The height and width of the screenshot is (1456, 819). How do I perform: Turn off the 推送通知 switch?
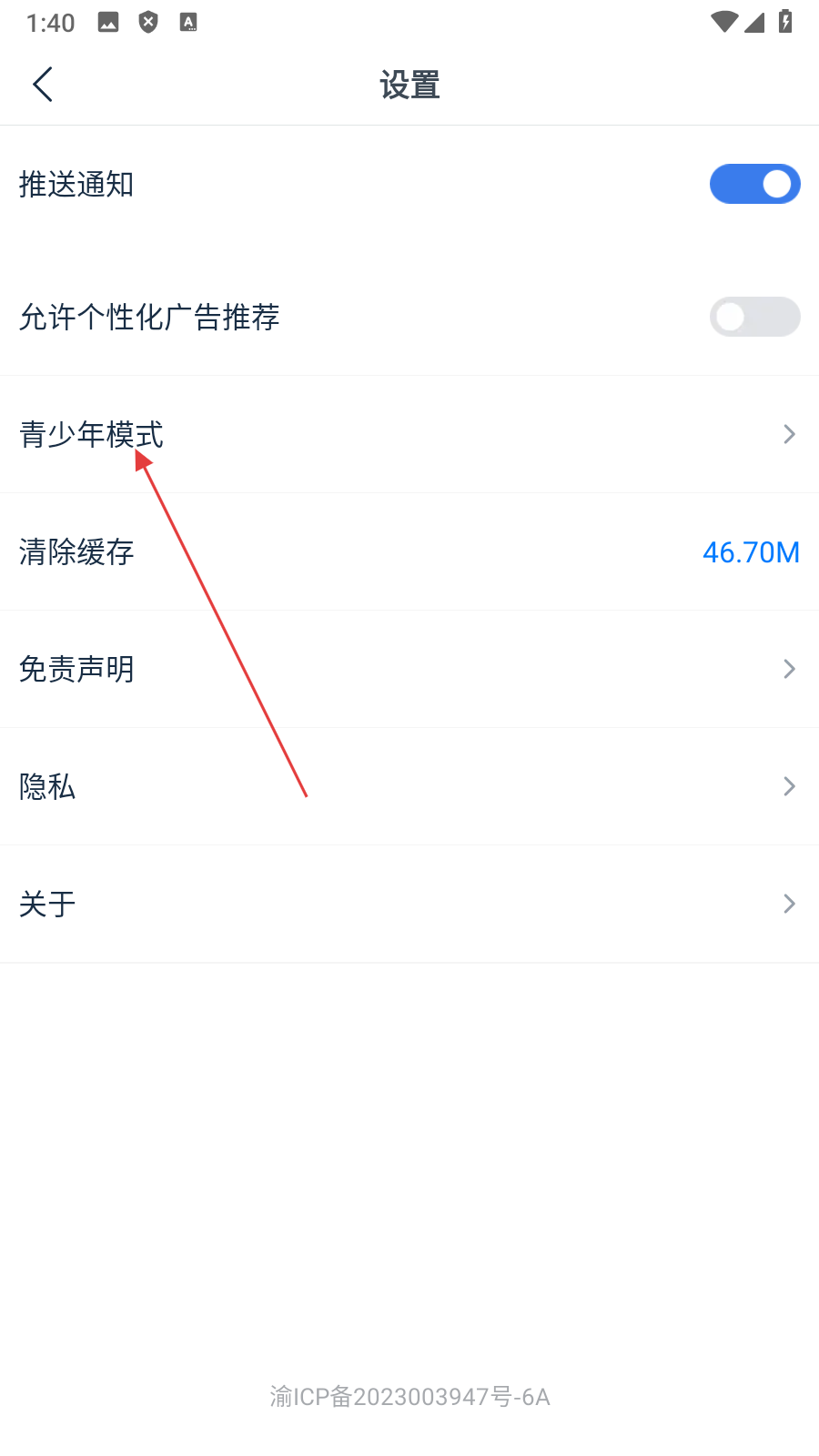tap(754, 185)
